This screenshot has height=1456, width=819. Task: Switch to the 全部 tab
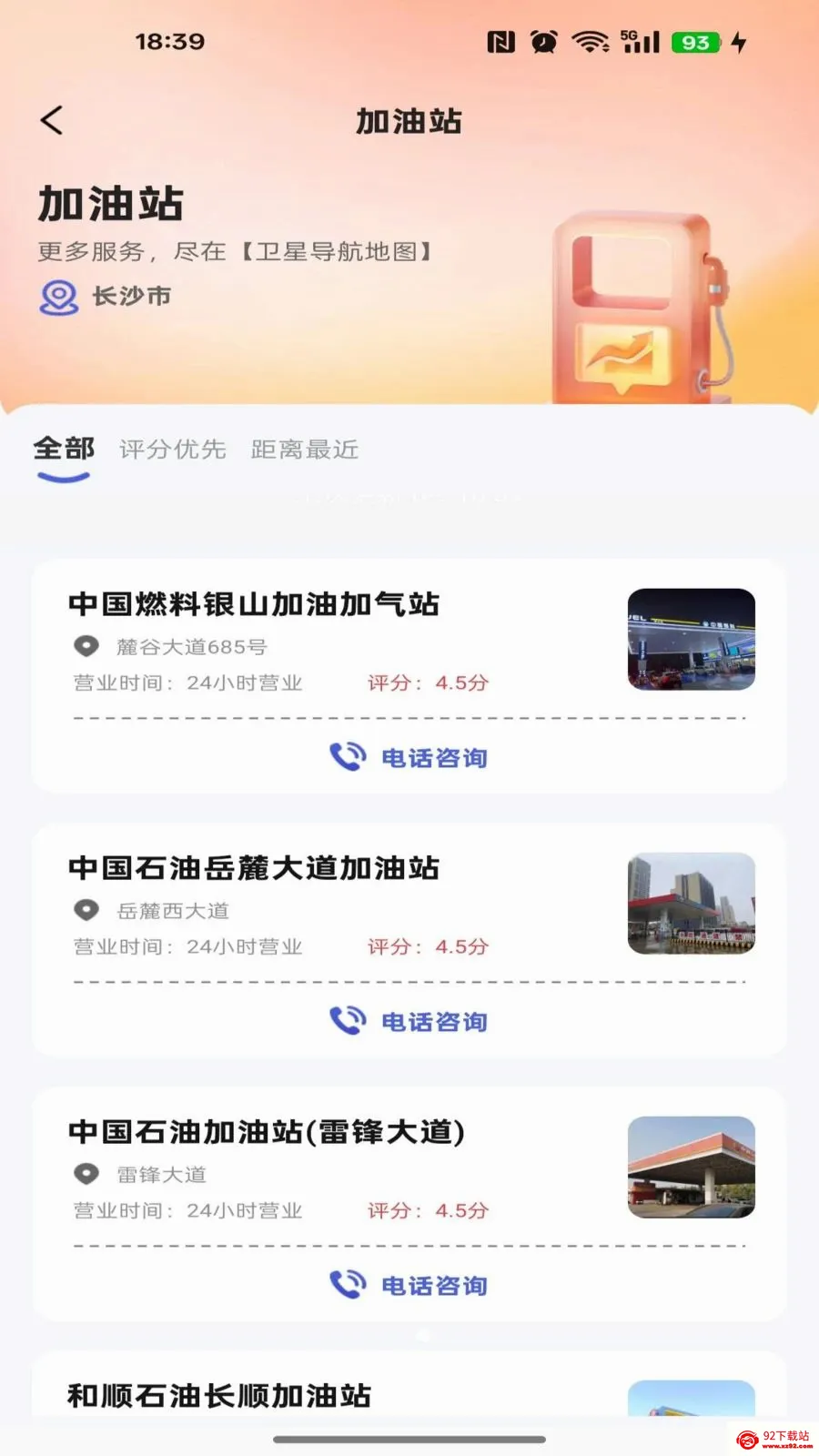click(x=64, y=449)
